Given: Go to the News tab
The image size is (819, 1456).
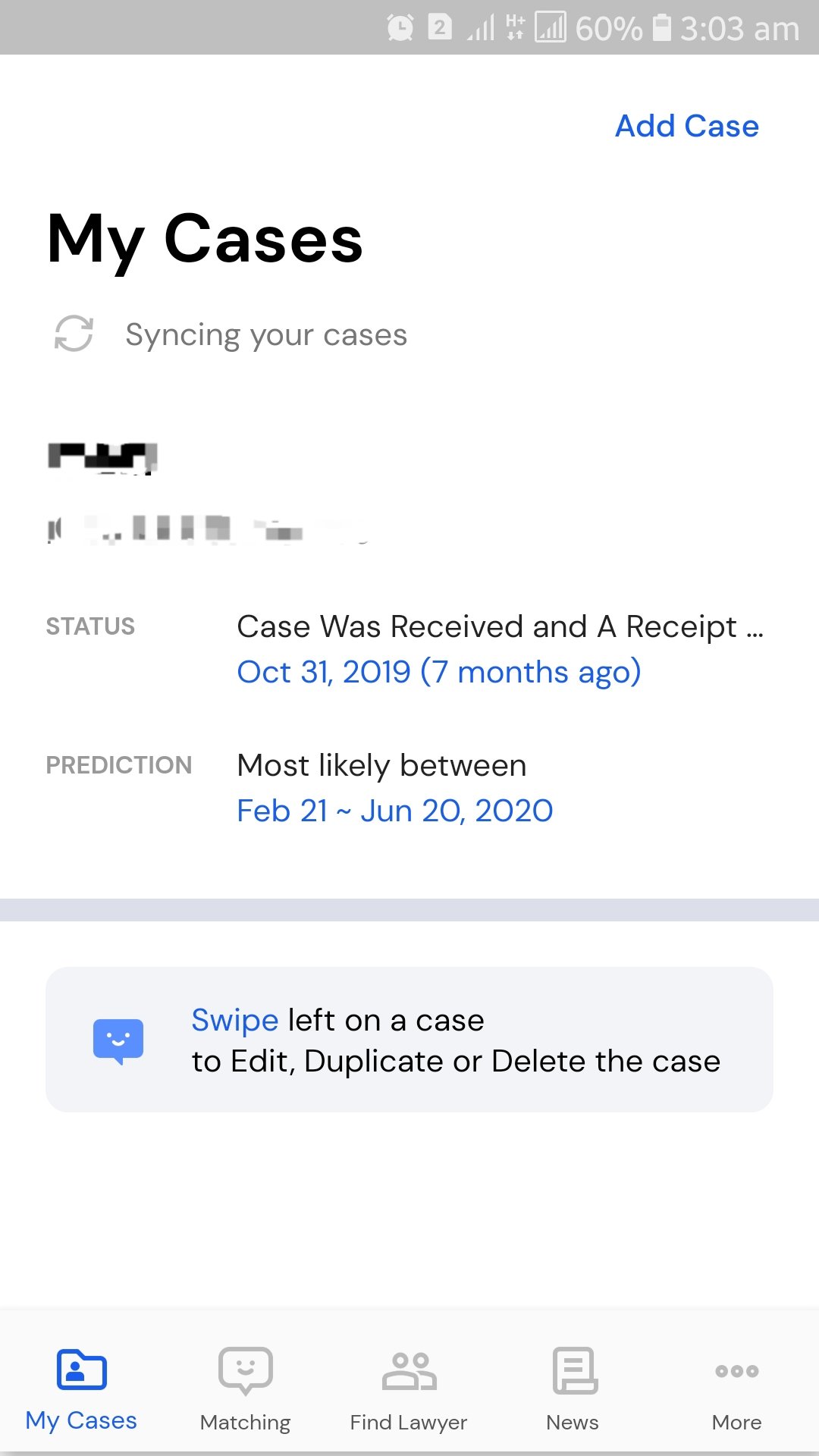Looking at the screenshot, I should click(x=573, y=1389).
